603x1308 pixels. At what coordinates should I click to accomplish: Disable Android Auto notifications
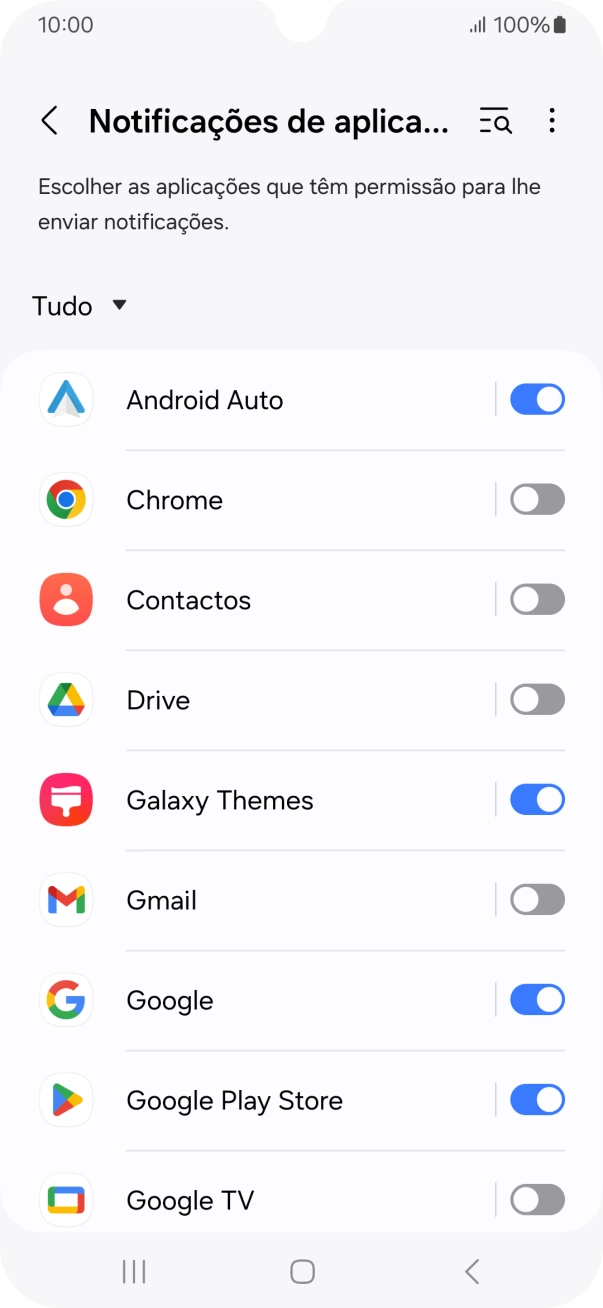tap(537, 400)
